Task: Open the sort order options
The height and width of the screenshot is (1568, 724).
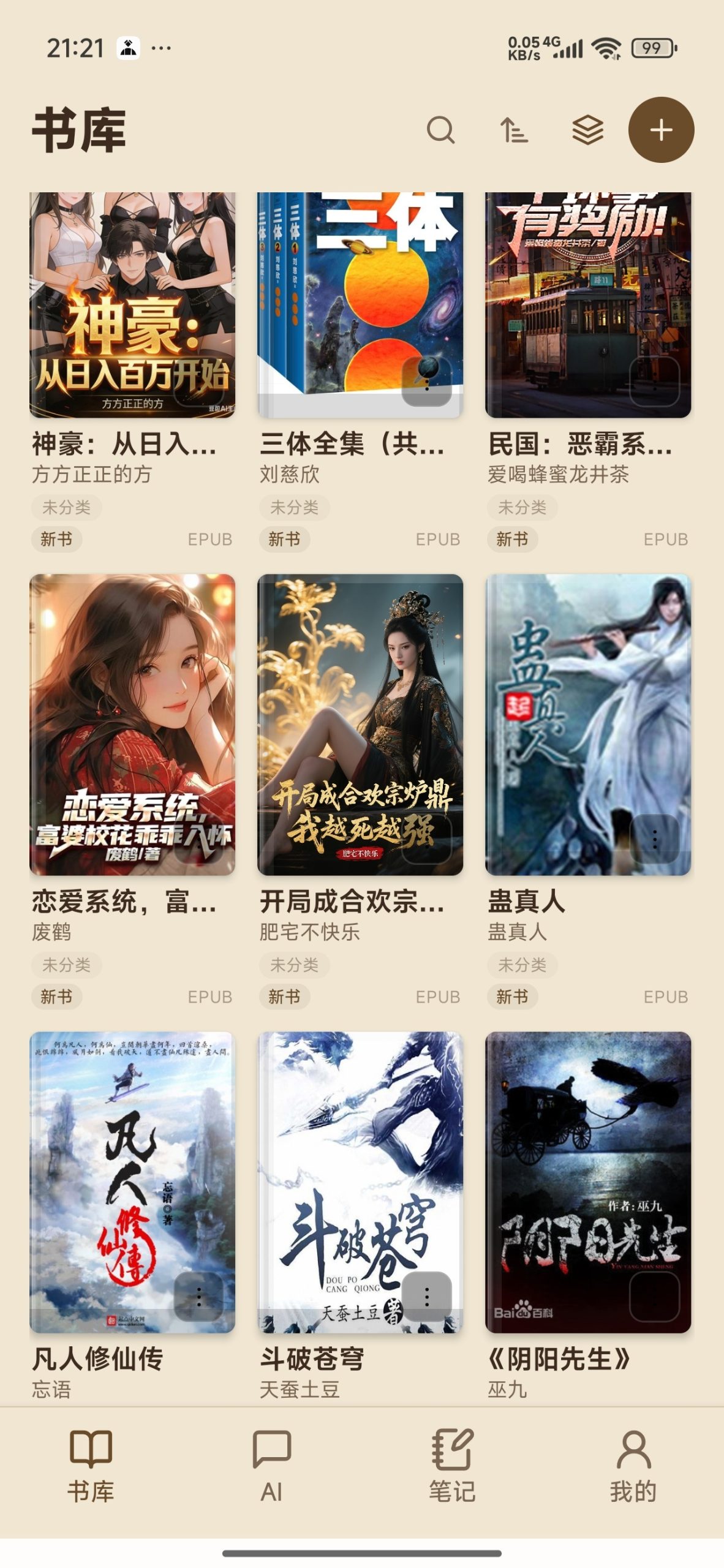Action: pos(514,130)
